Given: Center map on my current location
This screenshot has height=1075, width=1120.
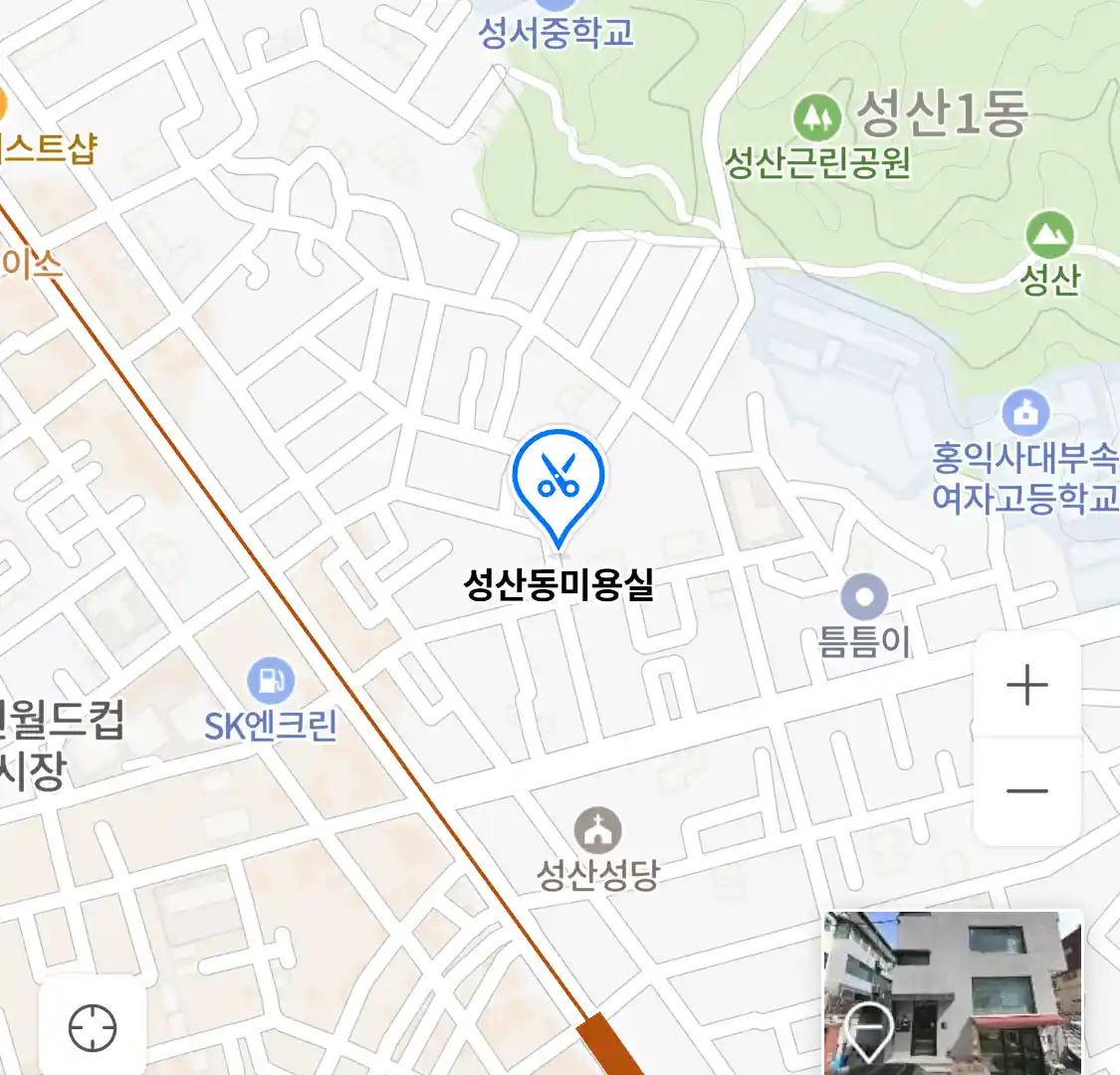Looking at the screenshot, I should coord(93,1027).
